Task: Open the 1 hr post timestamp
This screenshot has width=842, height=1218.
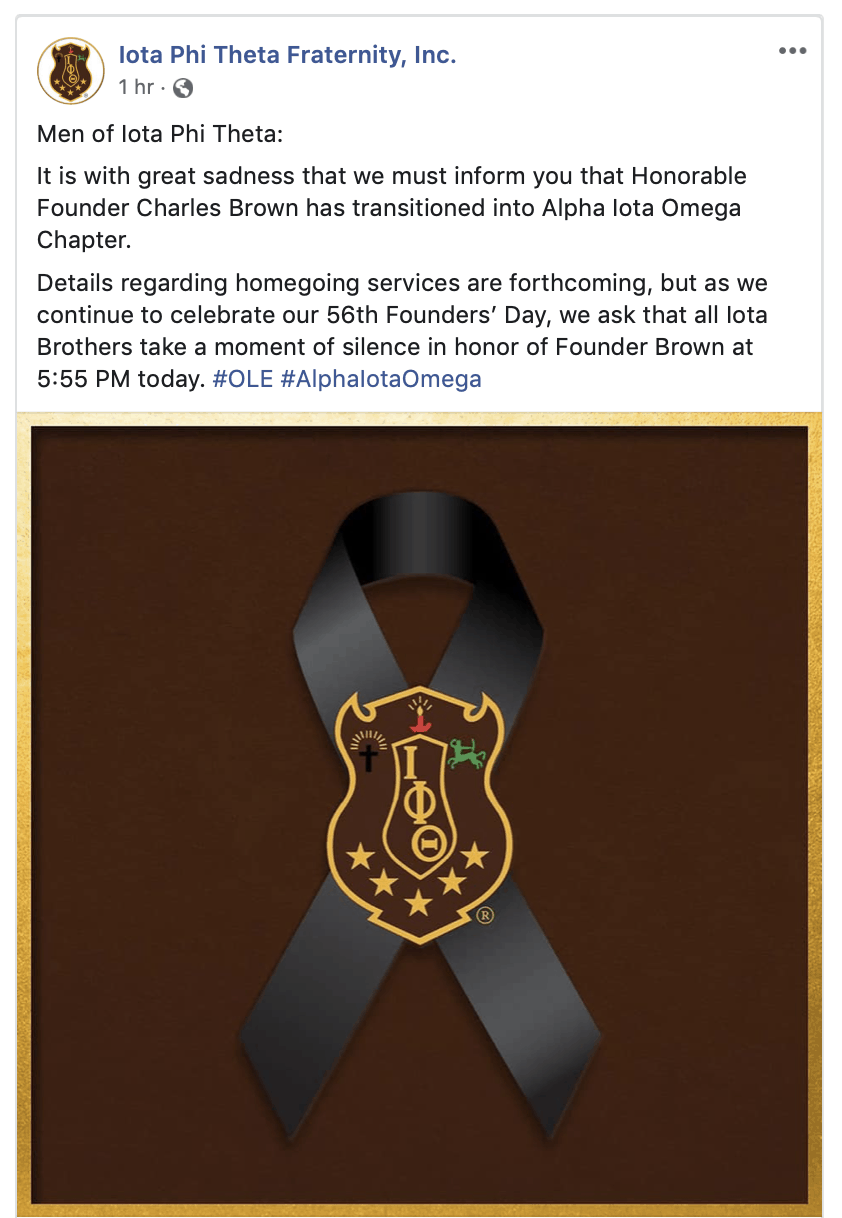Action: click(x=136, y=87)
